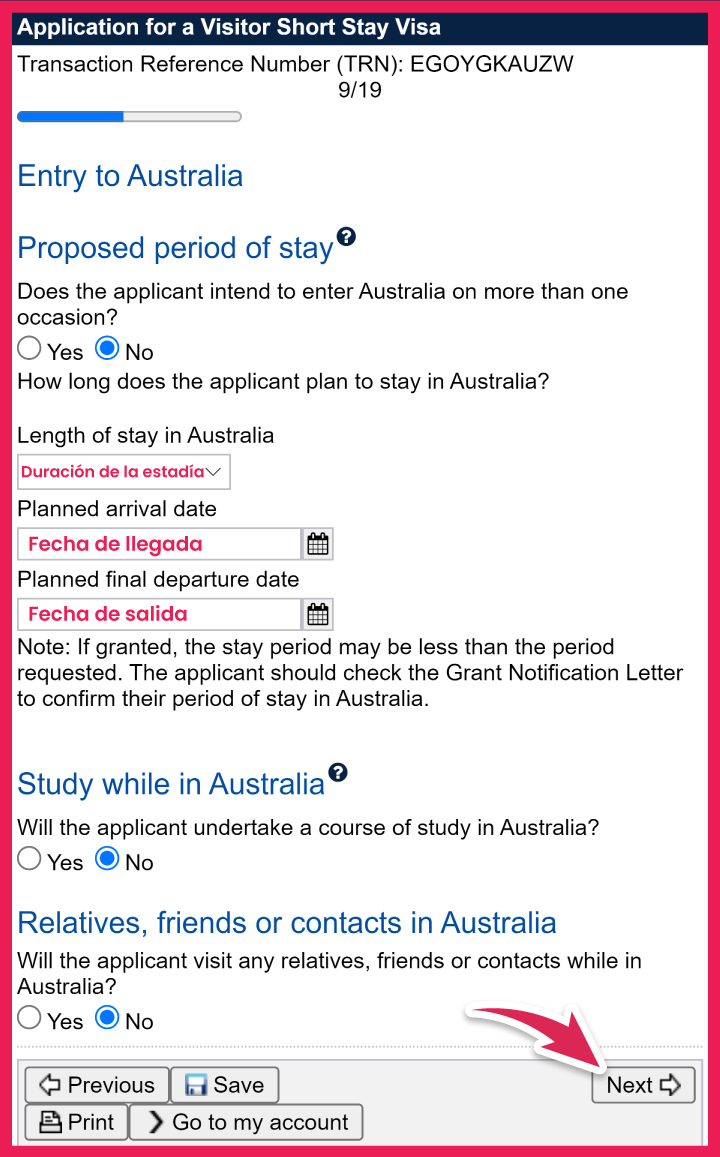720x1157 pixels.
Task: Open help for Study while in Australia
Action: [338, 772]
